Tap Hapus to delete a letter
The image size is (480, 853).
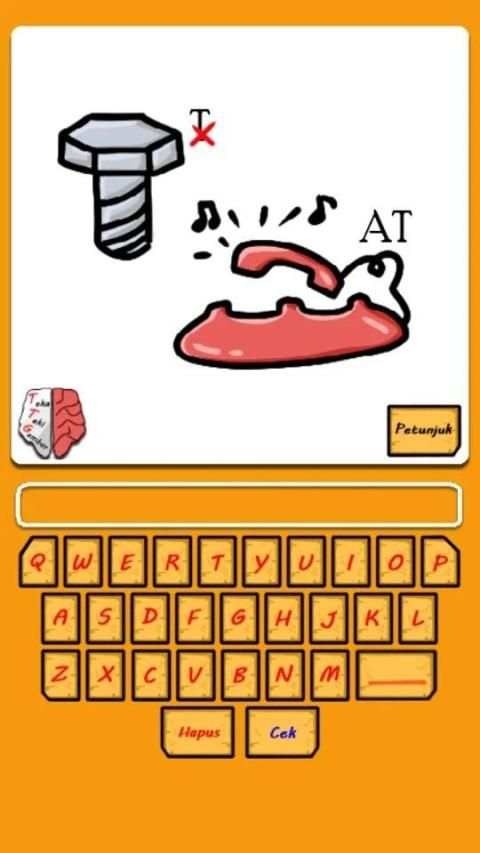tap(199, 732)
